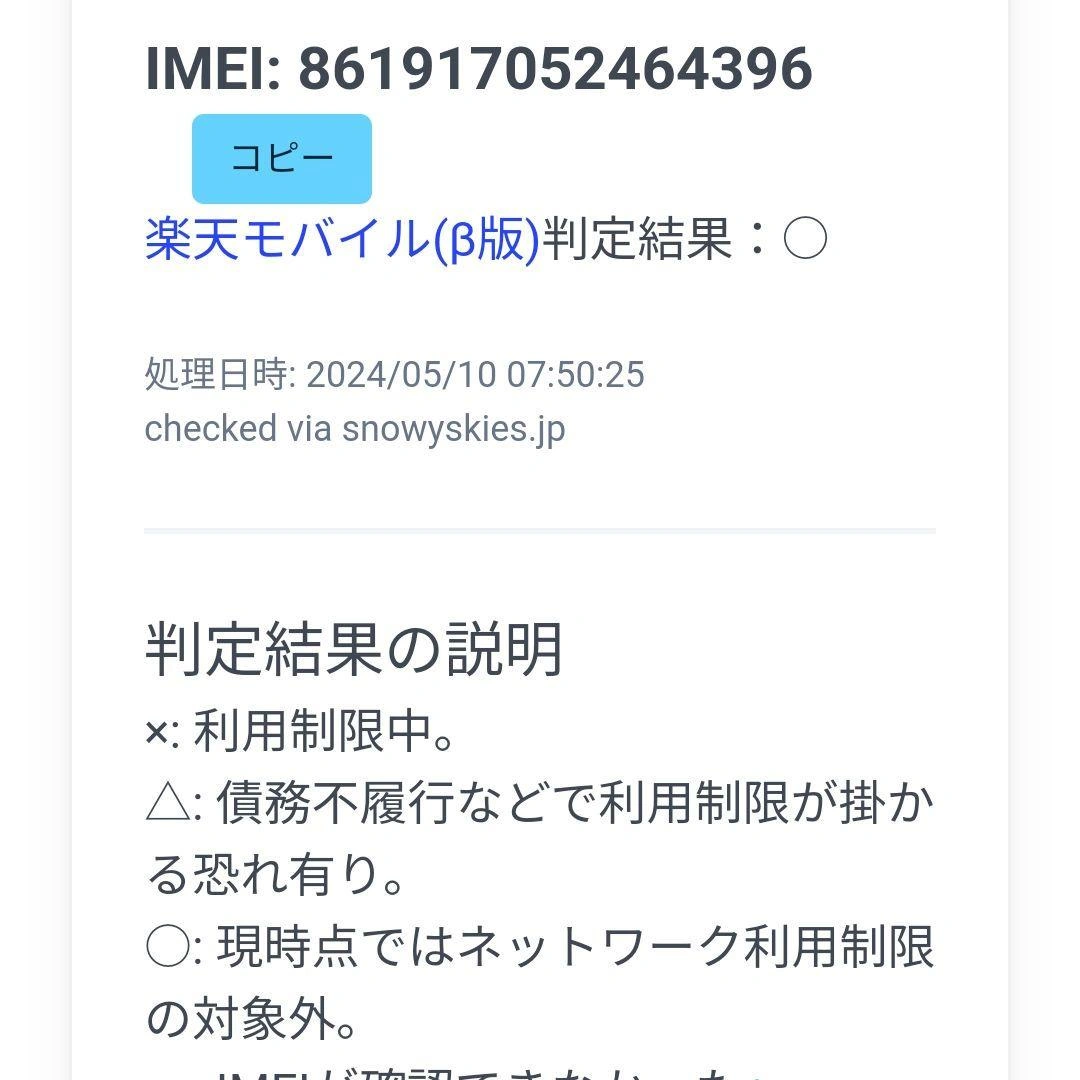Open the 楽天モバイル(β版) link
Viewport: 1080px width, 1080px height.
[342, 240]
